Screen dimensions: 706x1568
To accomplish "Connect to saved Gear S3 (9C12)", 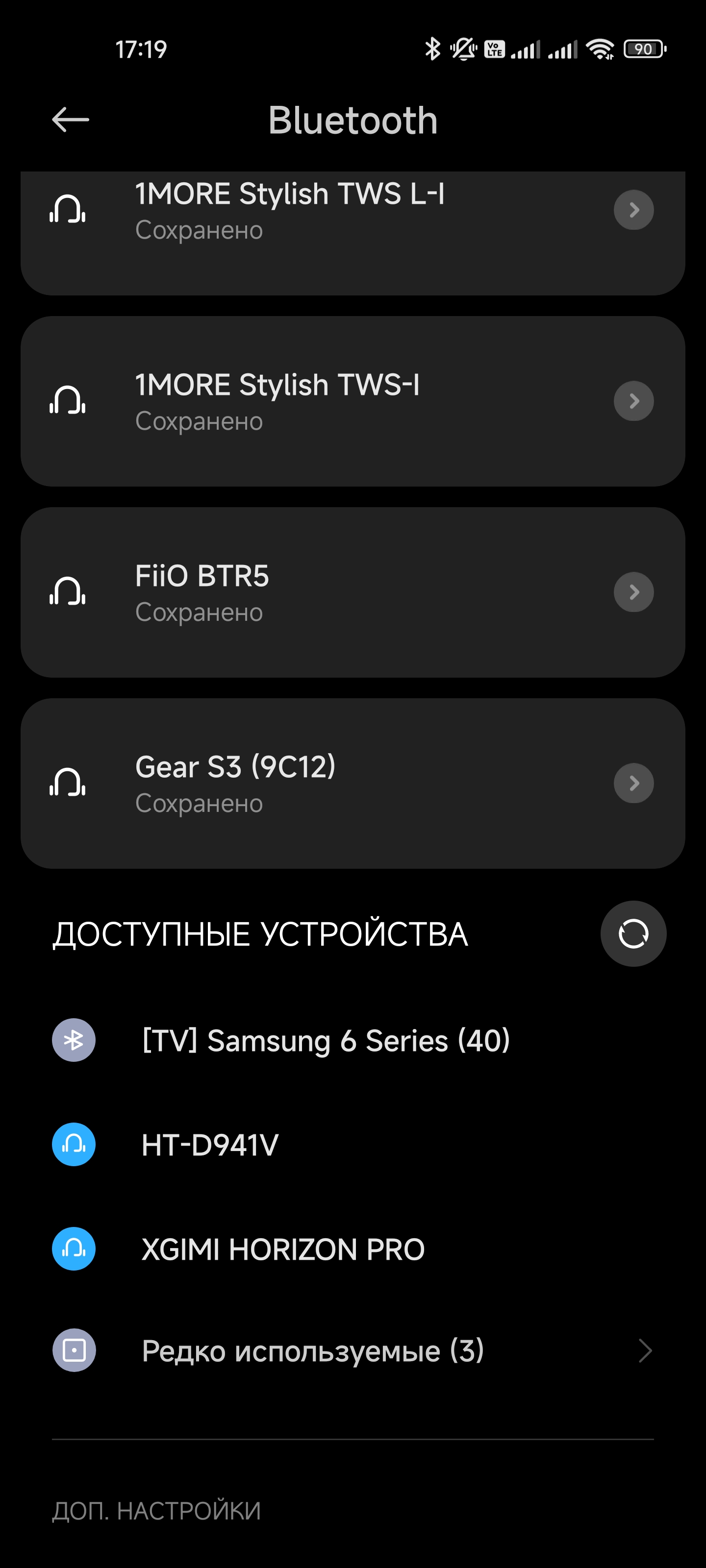I will [x=235, y=784].
